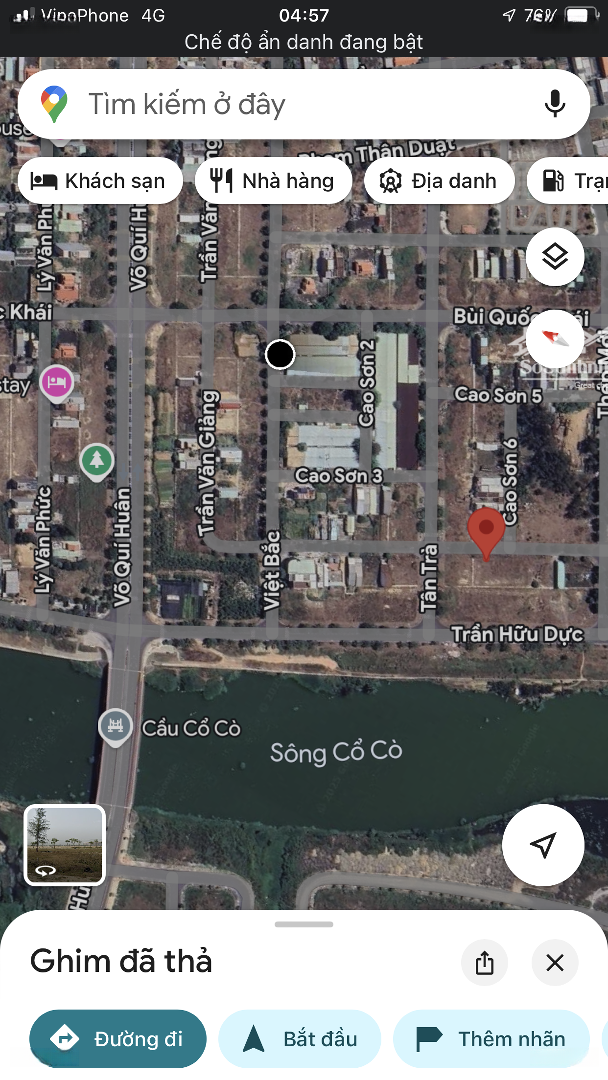
Task: Share the dropped pin
Action: click(485, 963)
